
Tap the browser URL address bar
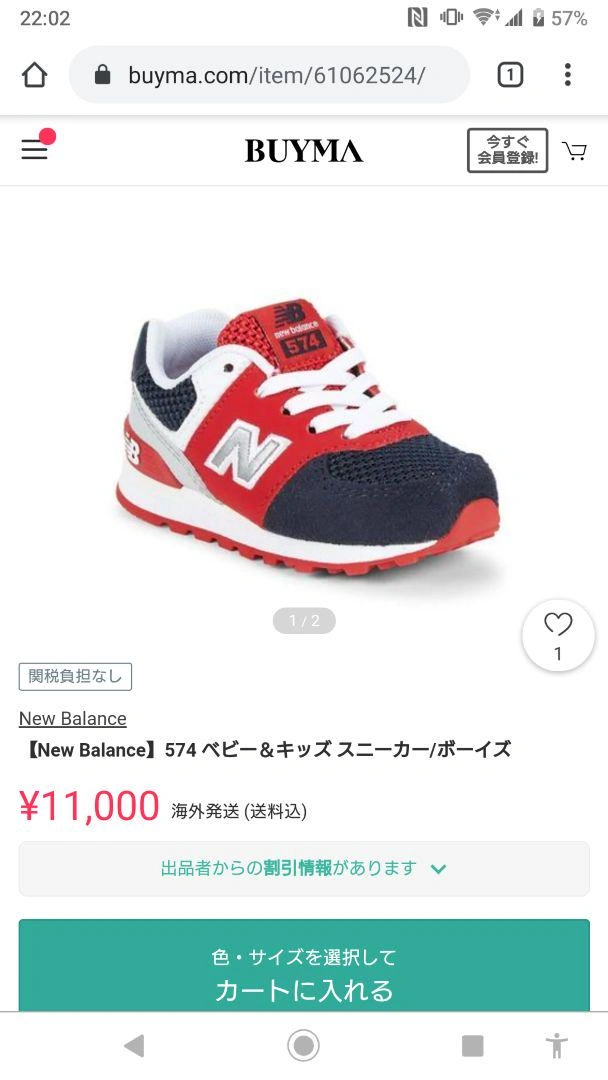tap(270, 75)
